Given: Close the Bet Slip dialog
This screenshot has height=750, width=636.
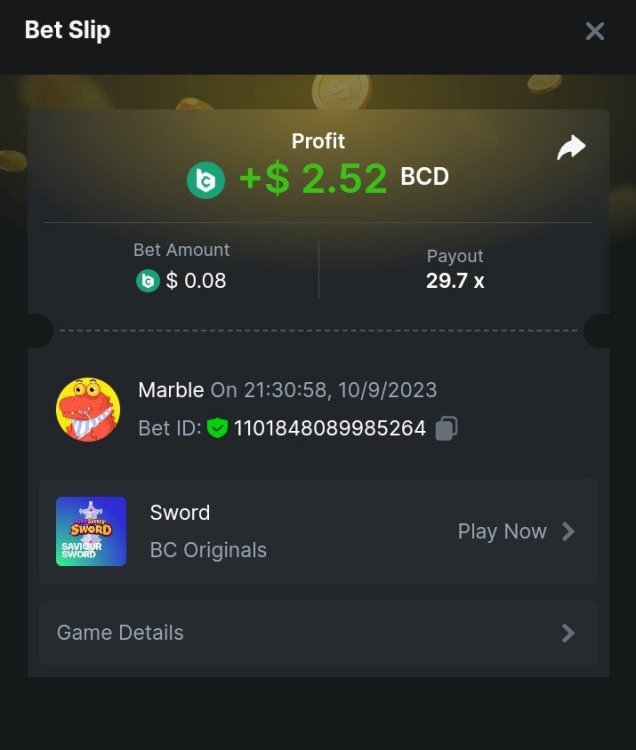Looking at the screenshot, I should click(595, 31).
